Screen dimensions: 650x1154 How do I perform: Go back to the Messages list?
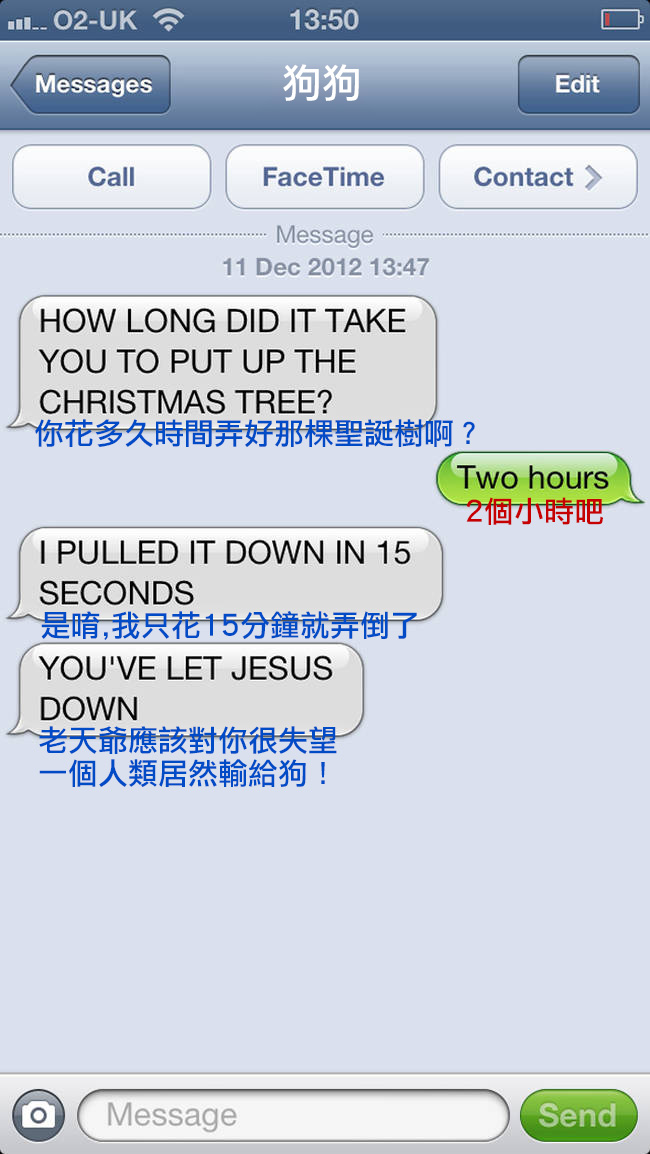tap(92, 85)
